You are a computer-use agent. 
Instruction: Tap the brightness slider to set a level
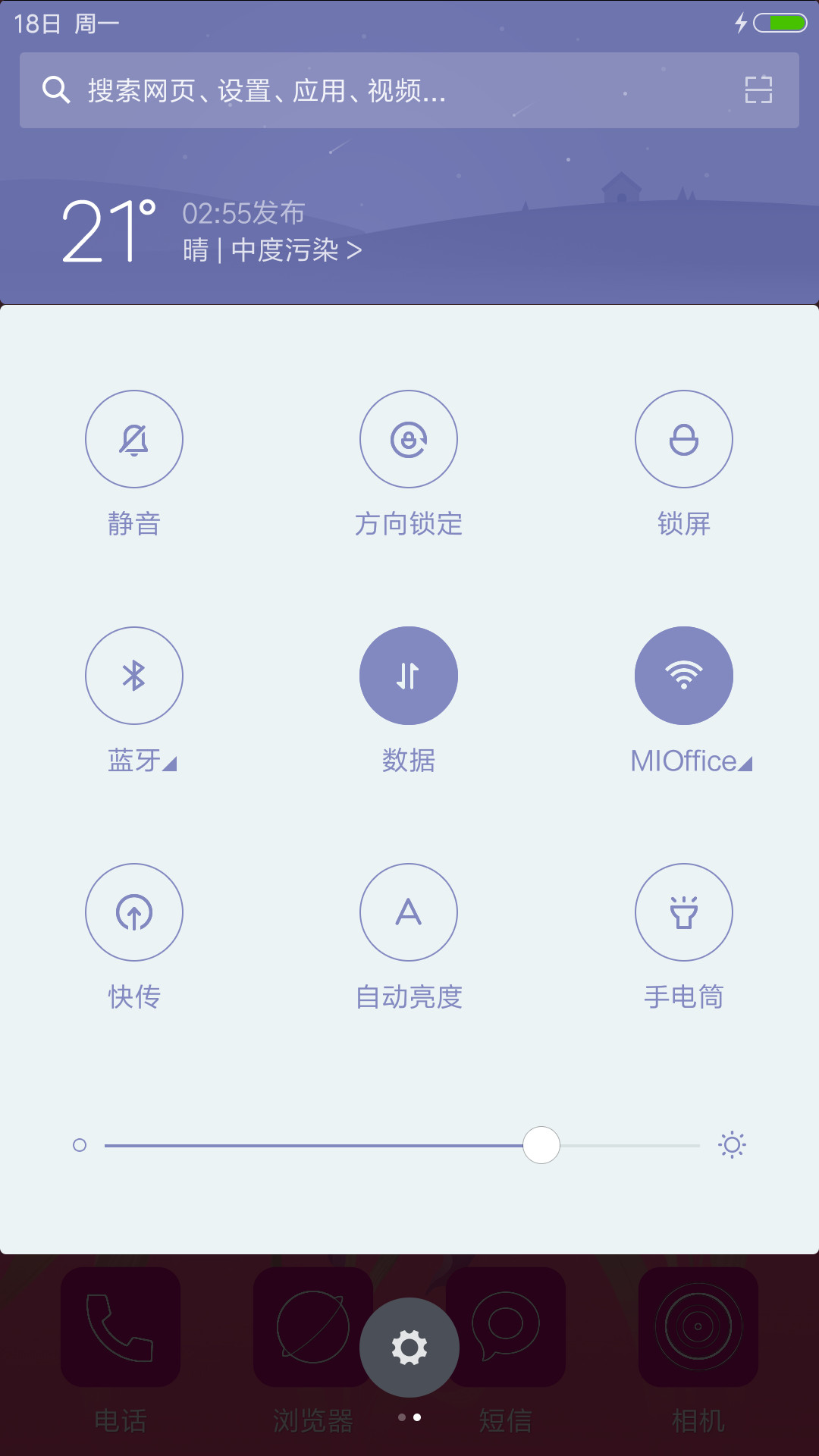point(402,1145)
